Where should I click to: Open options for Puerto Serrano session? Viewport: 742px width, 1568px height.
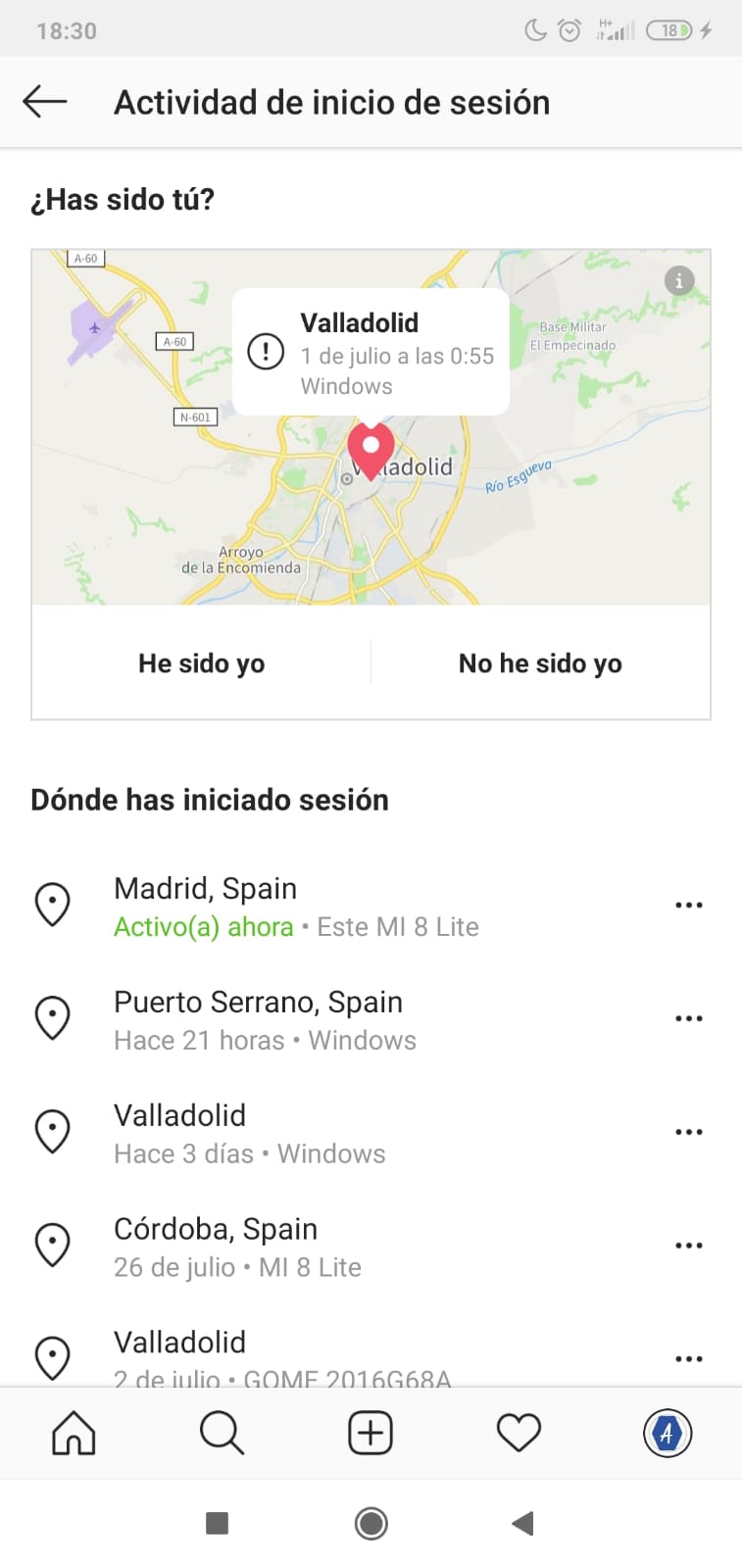[688, 1018]
